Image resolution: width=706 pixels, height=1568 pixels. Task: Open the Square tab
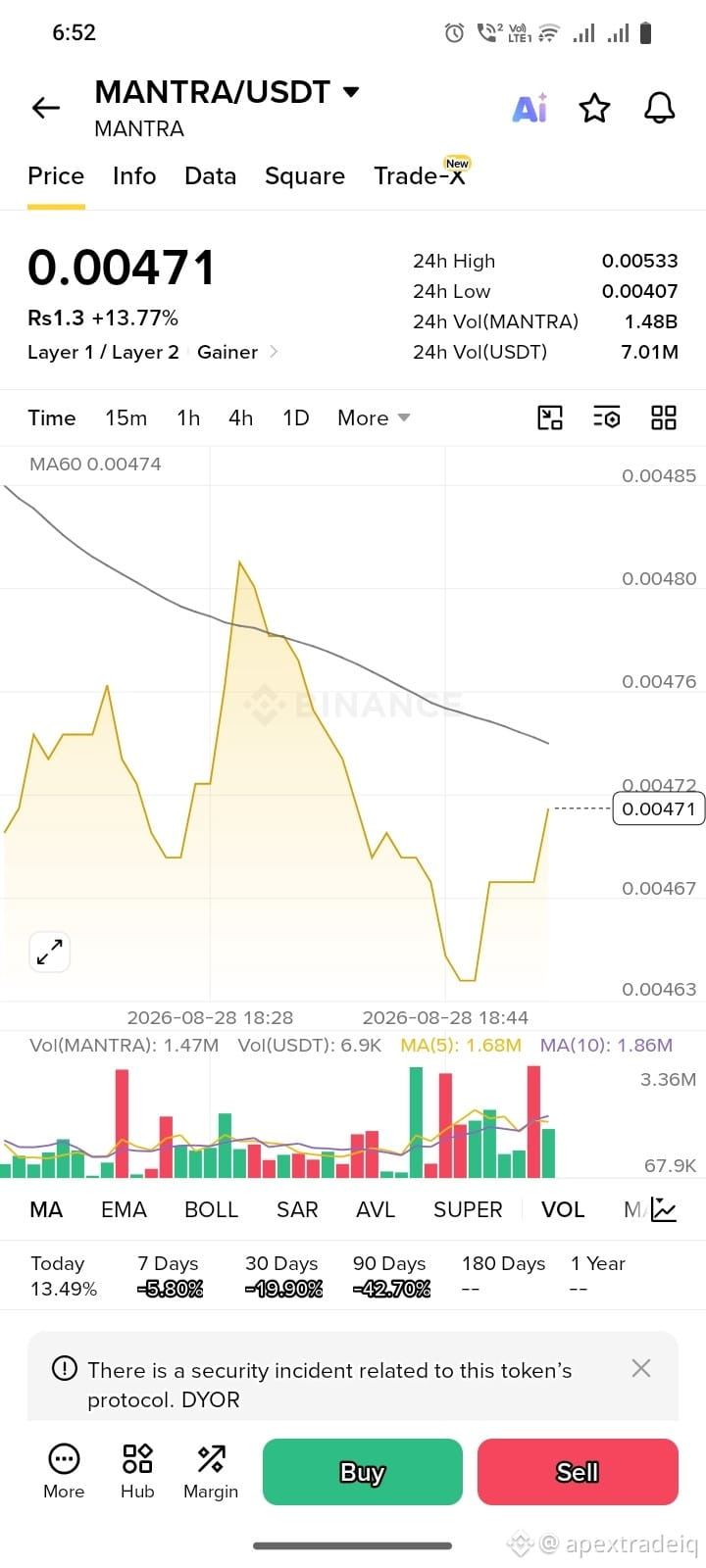click(305, 176)
